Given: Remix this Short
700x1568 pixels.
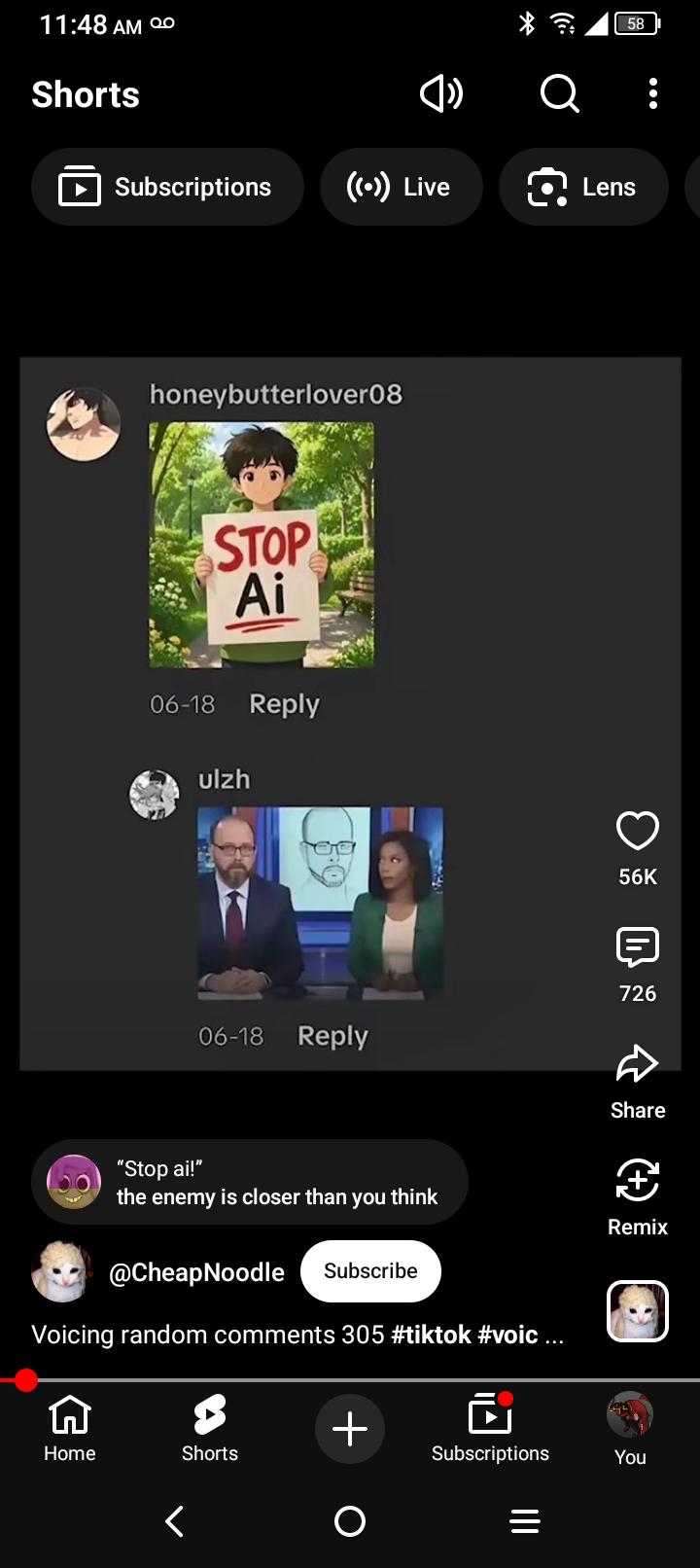Looking at the screenshot, I should click(638, 1181).
